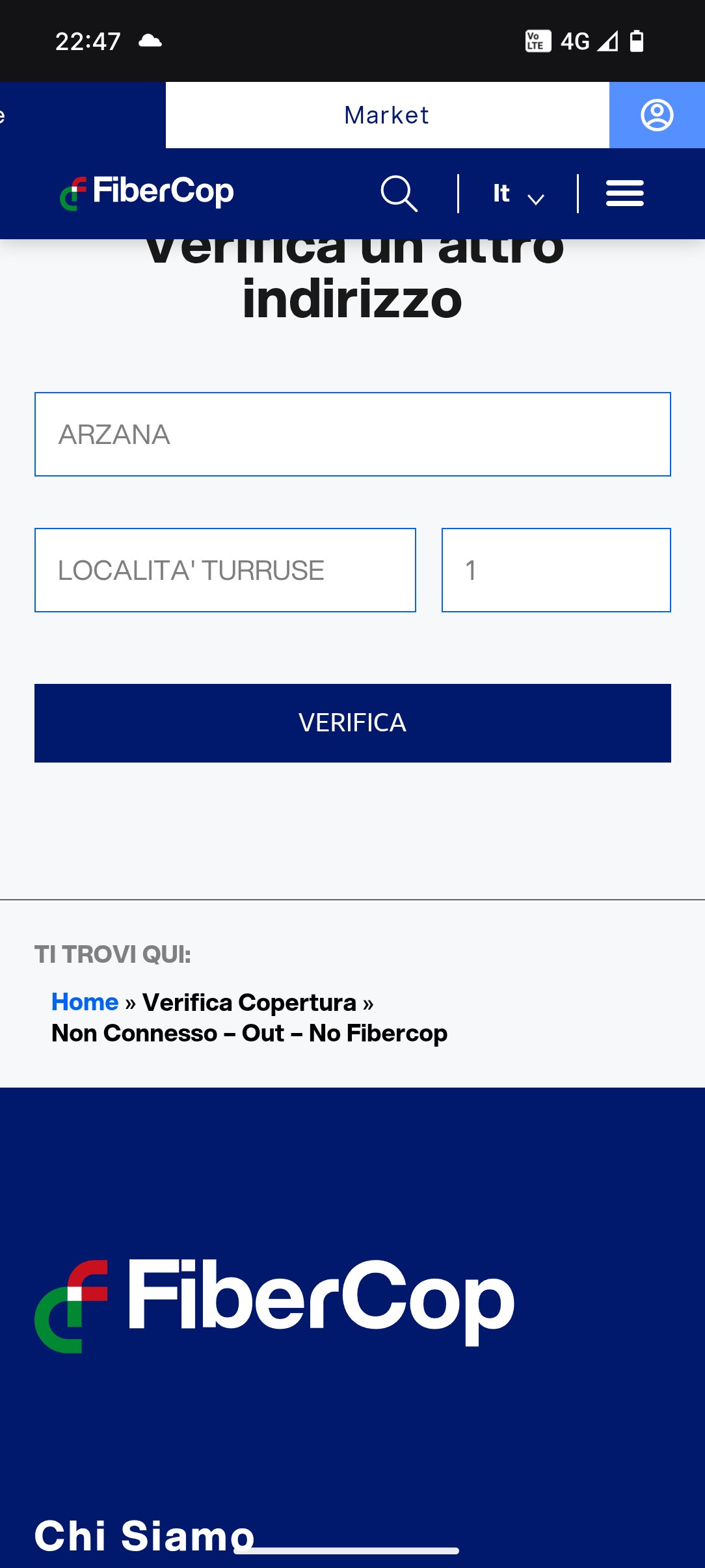The width and height of the screenshot is (705, 1568).
Task: Edit the house number field
Action: [x=556, y=570]
